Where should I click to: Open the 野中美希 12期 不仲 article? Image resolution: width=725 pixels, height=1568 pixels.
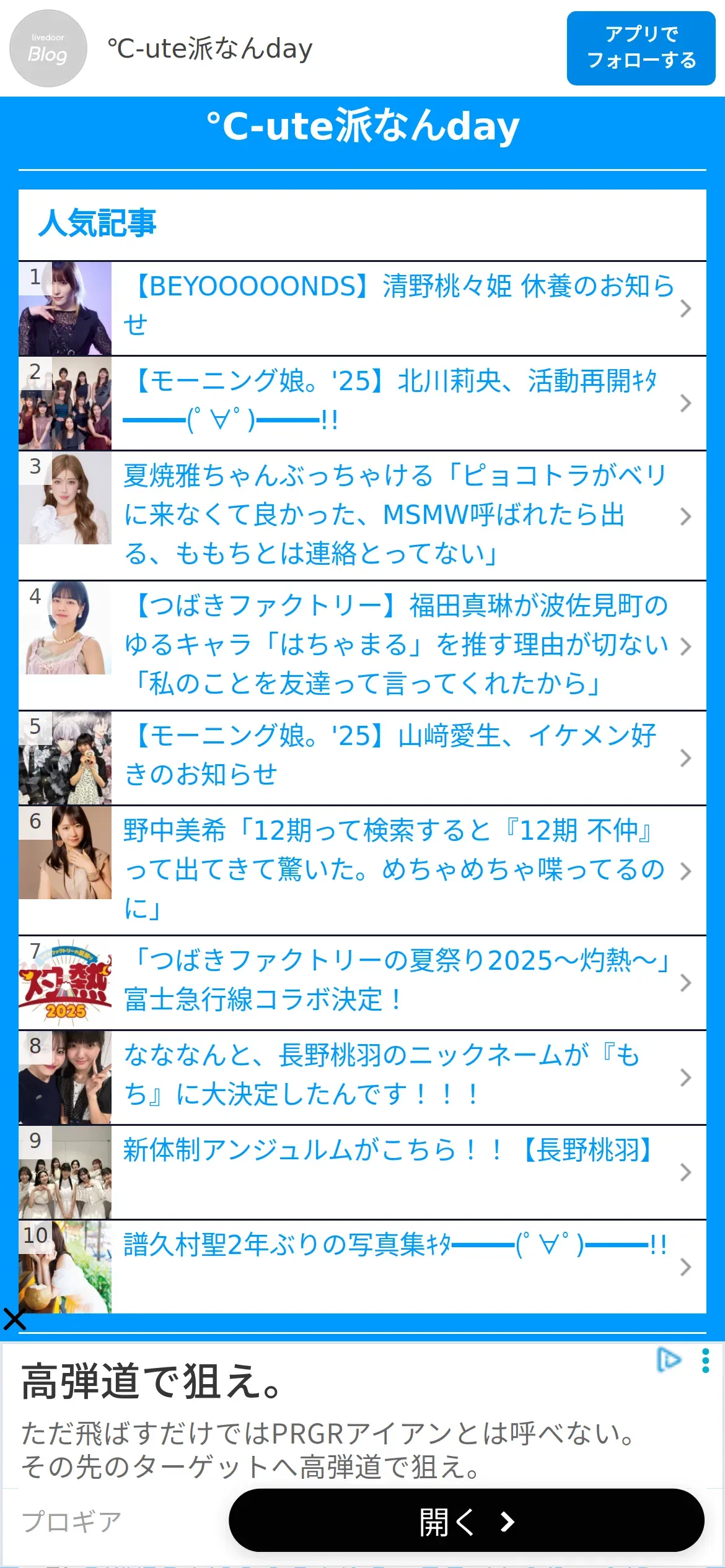click(362, 871)
